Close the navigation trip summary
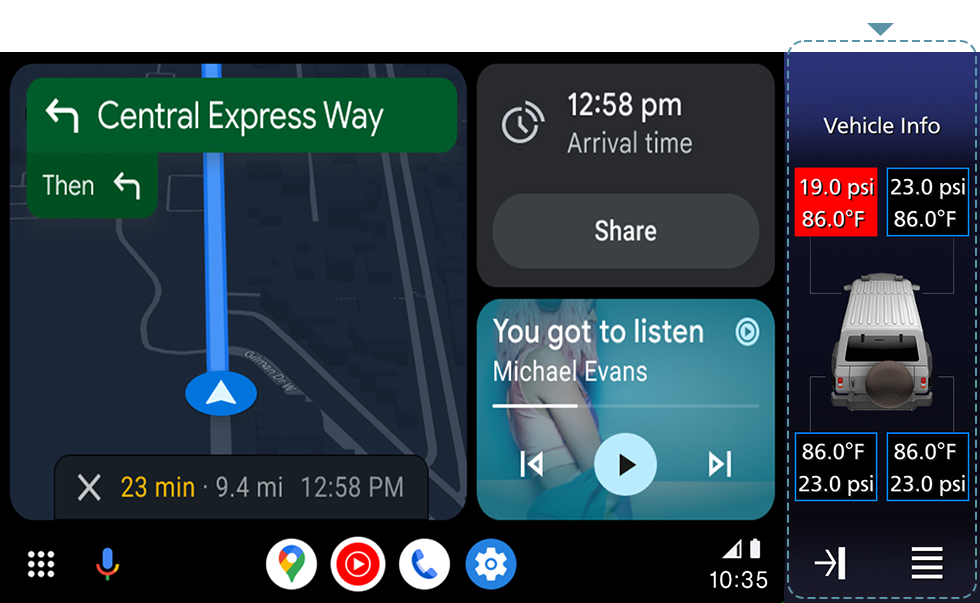The width and height of the screenshot is (980, 603). tap(90, 488)
